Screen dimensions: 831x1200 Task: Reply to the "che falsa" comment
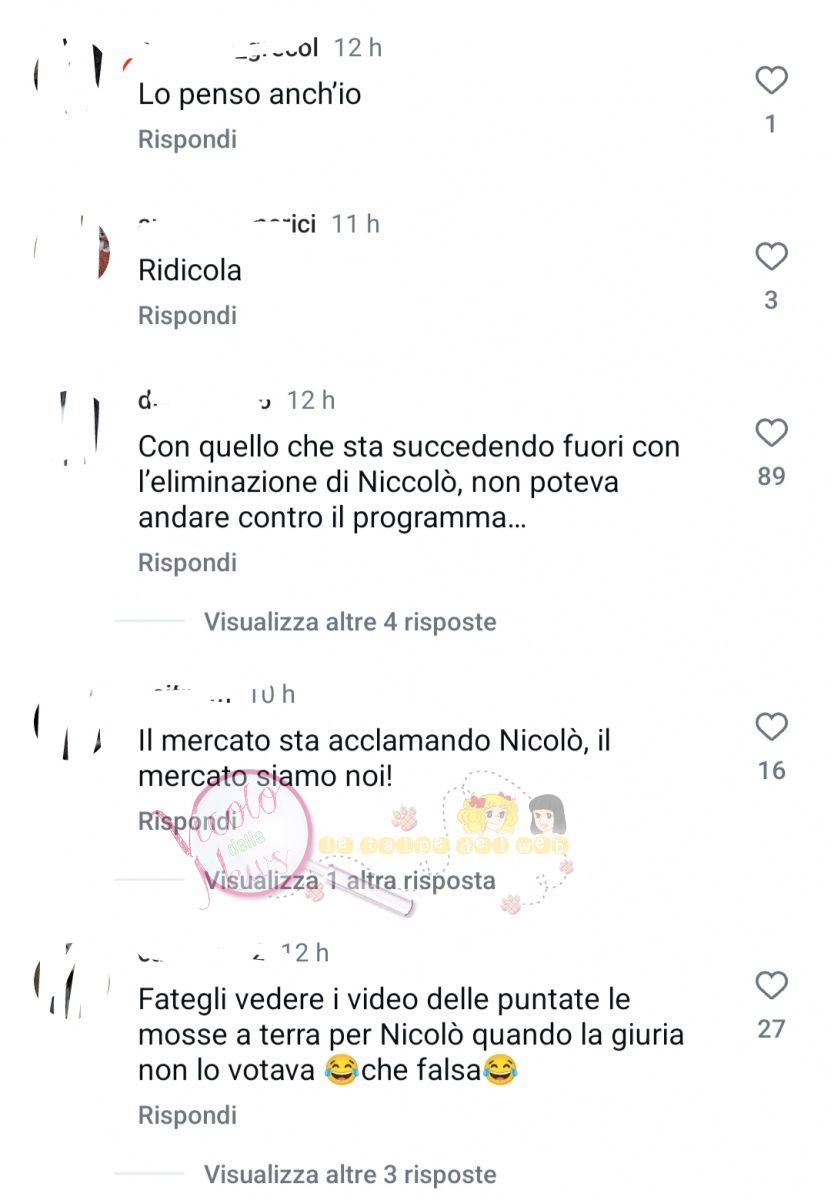[187, 1115]
